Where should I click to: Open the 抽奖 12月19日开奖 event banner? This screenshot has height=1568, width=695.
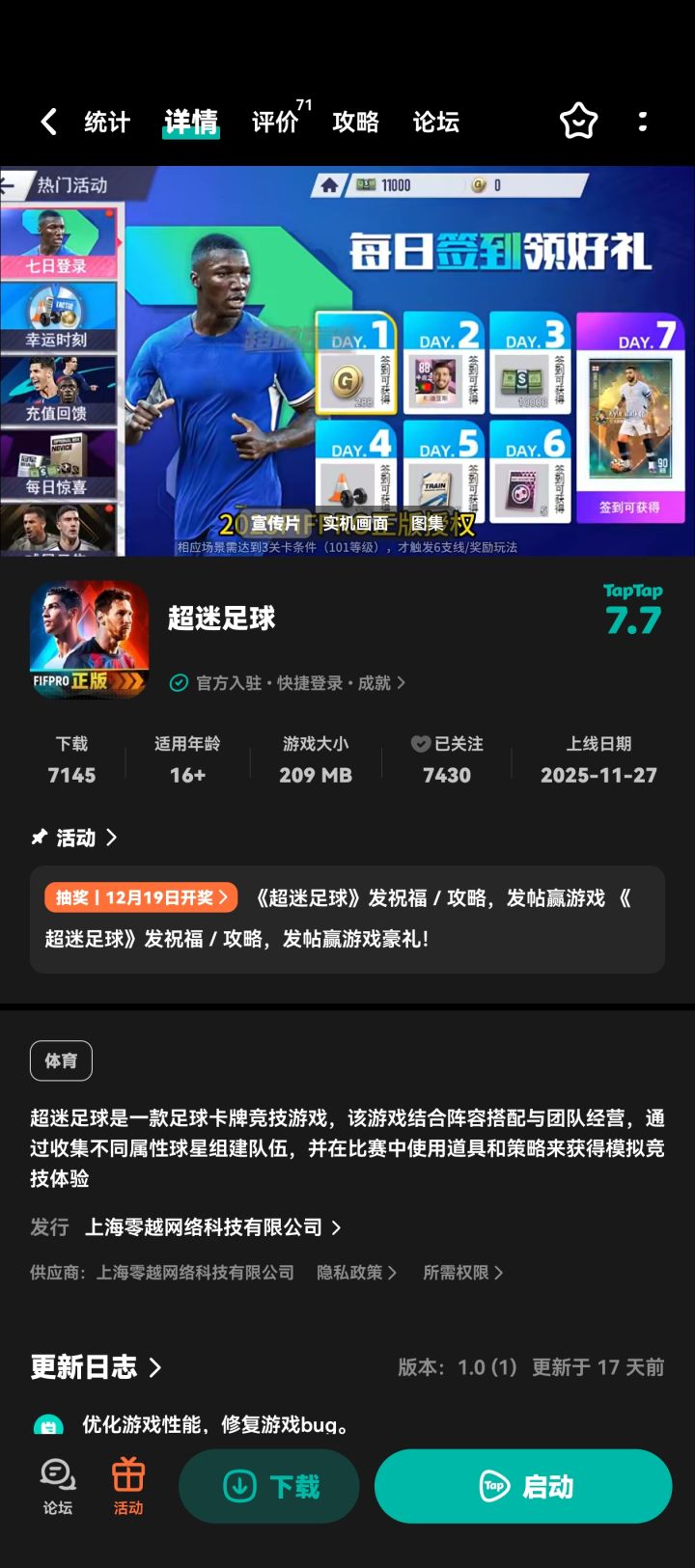click(138, 896)
